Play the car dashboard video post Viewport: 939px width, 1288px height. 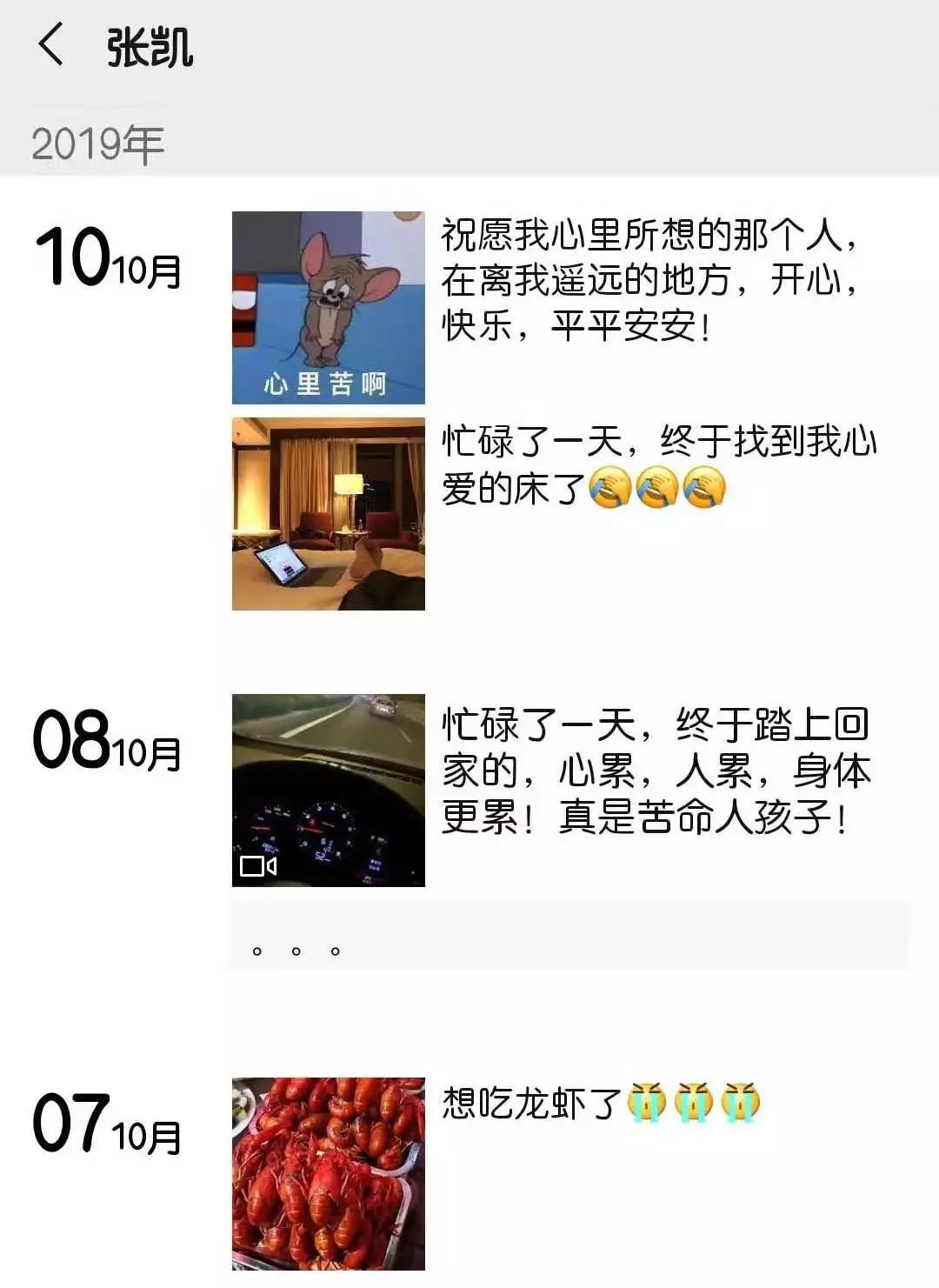pos(328,790)
